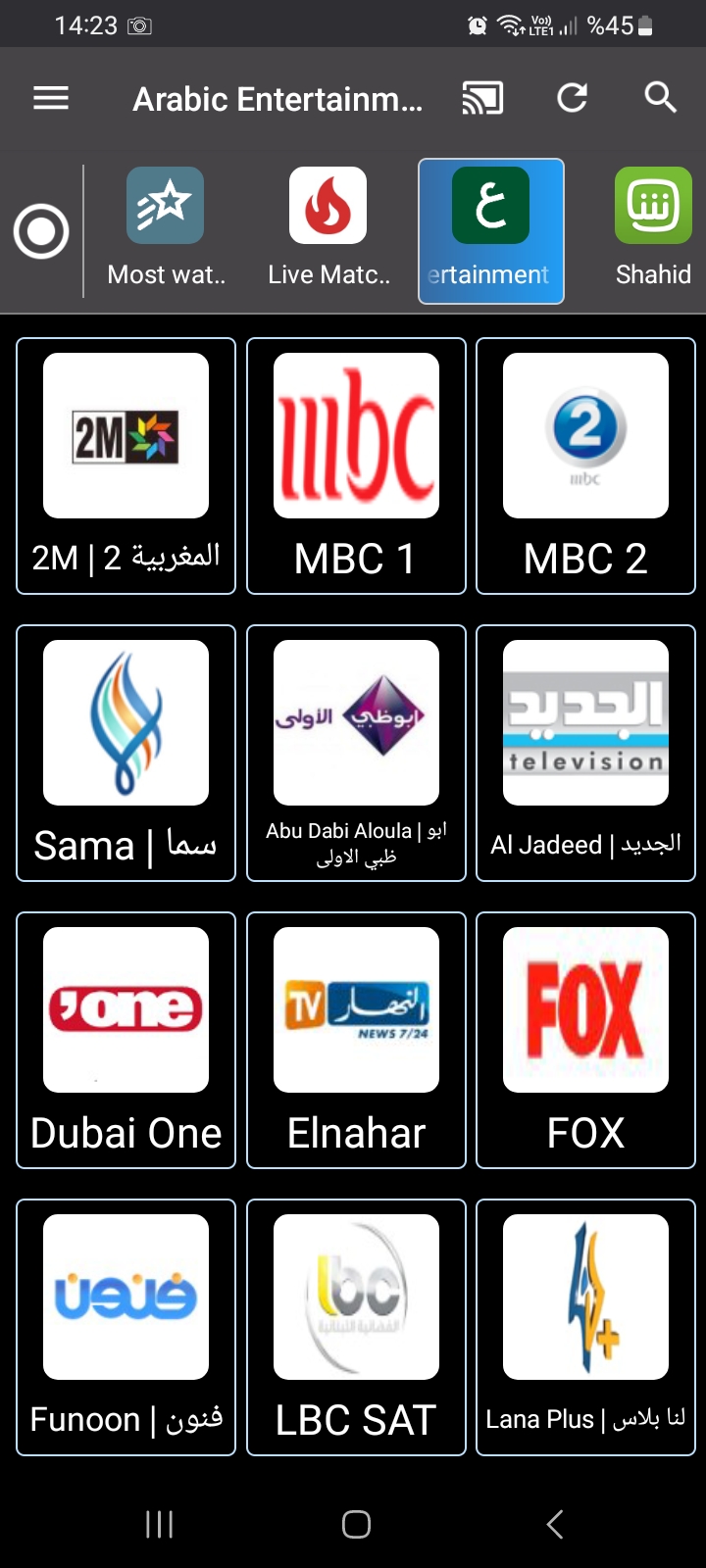This screenshot has width=706, height=1568.
Task: Switch to the Live Matches category
Action: click(328, 231)
